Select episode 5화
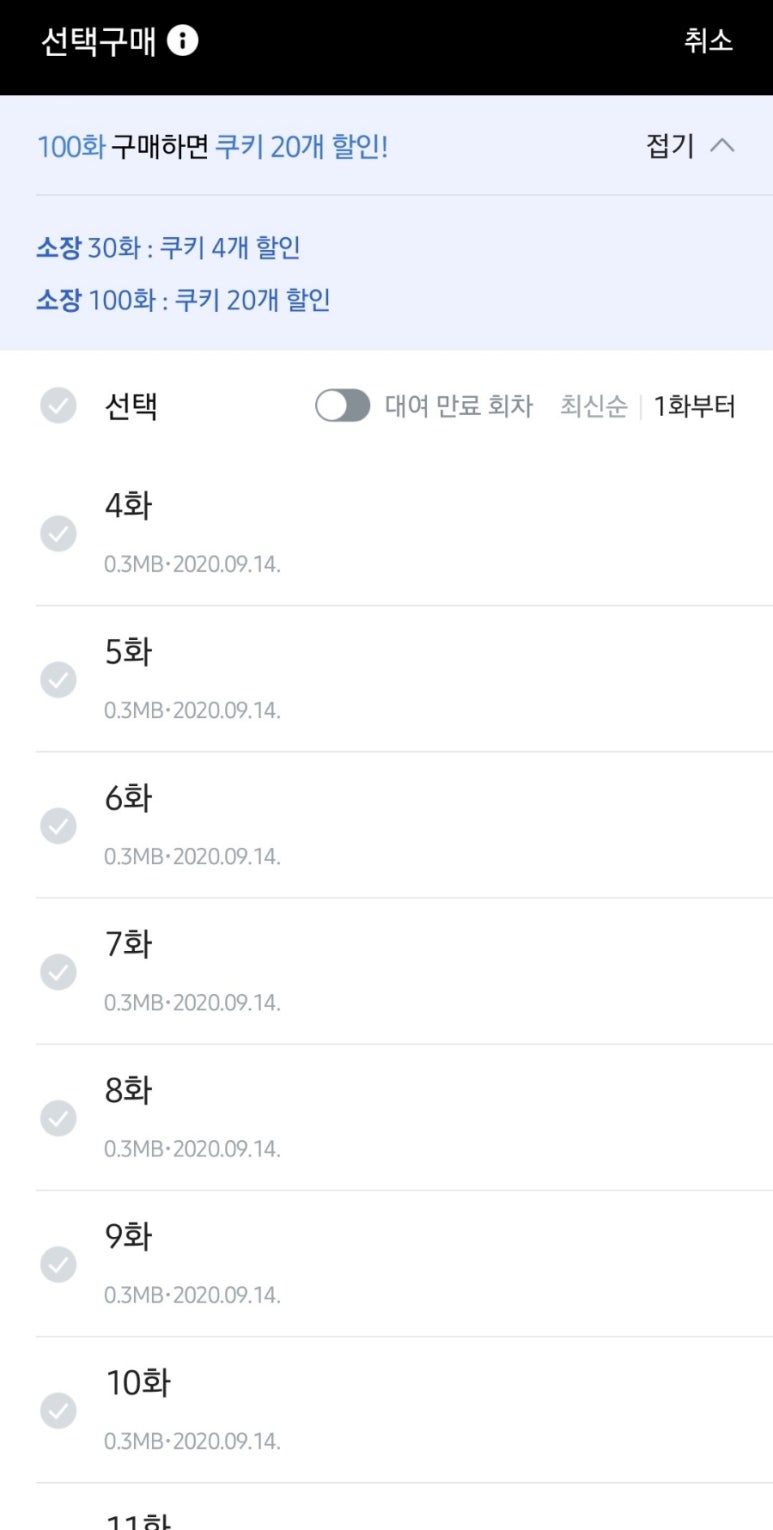Image resolution: width=773 pixels, height=1530 pixels. (x=58, y=680)
